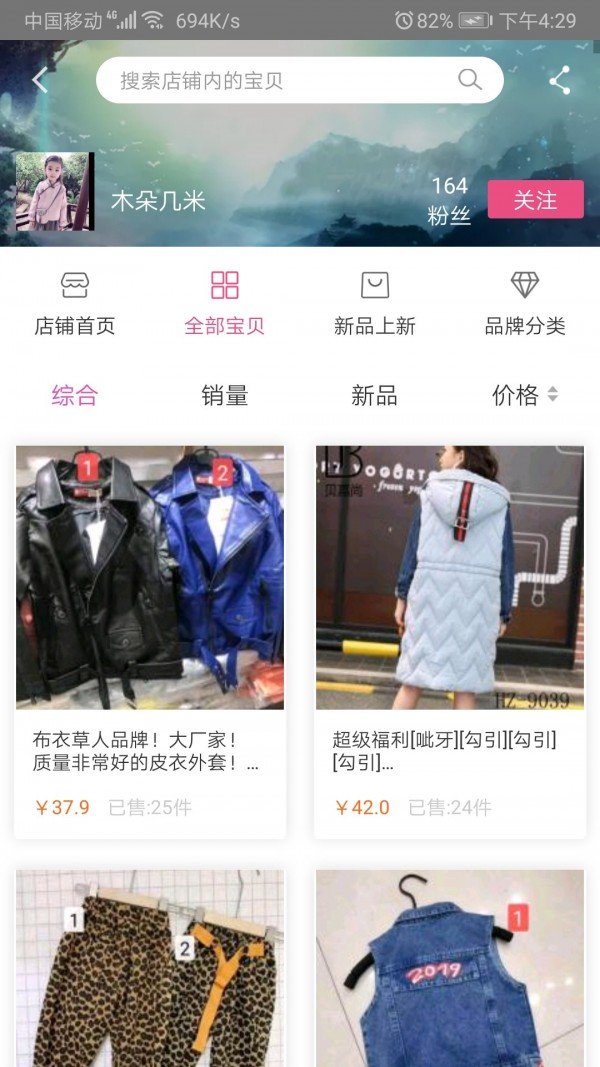Viewport: 600px width, 1067px height.
Task: Tap the 搜索店铺内的宝贝 search box
Action: coord(290,80)
